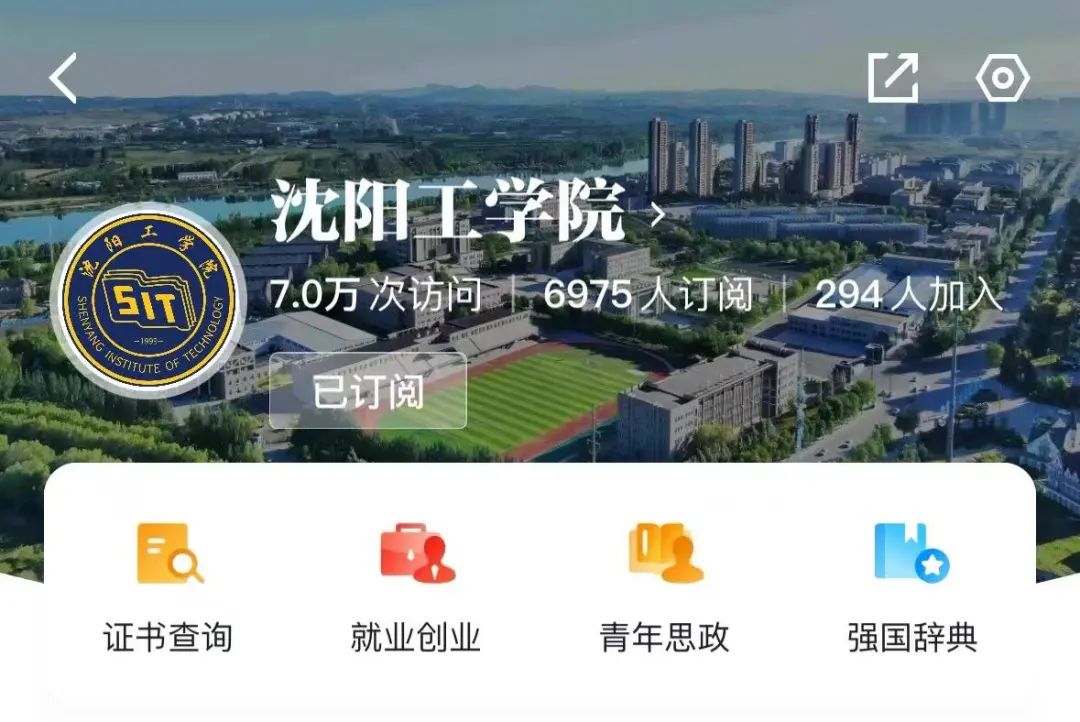The height and width of the screenshot is (722, 1080).
Task: Tap the 已订阅 subscription button
Action: (x=368, y=391)
